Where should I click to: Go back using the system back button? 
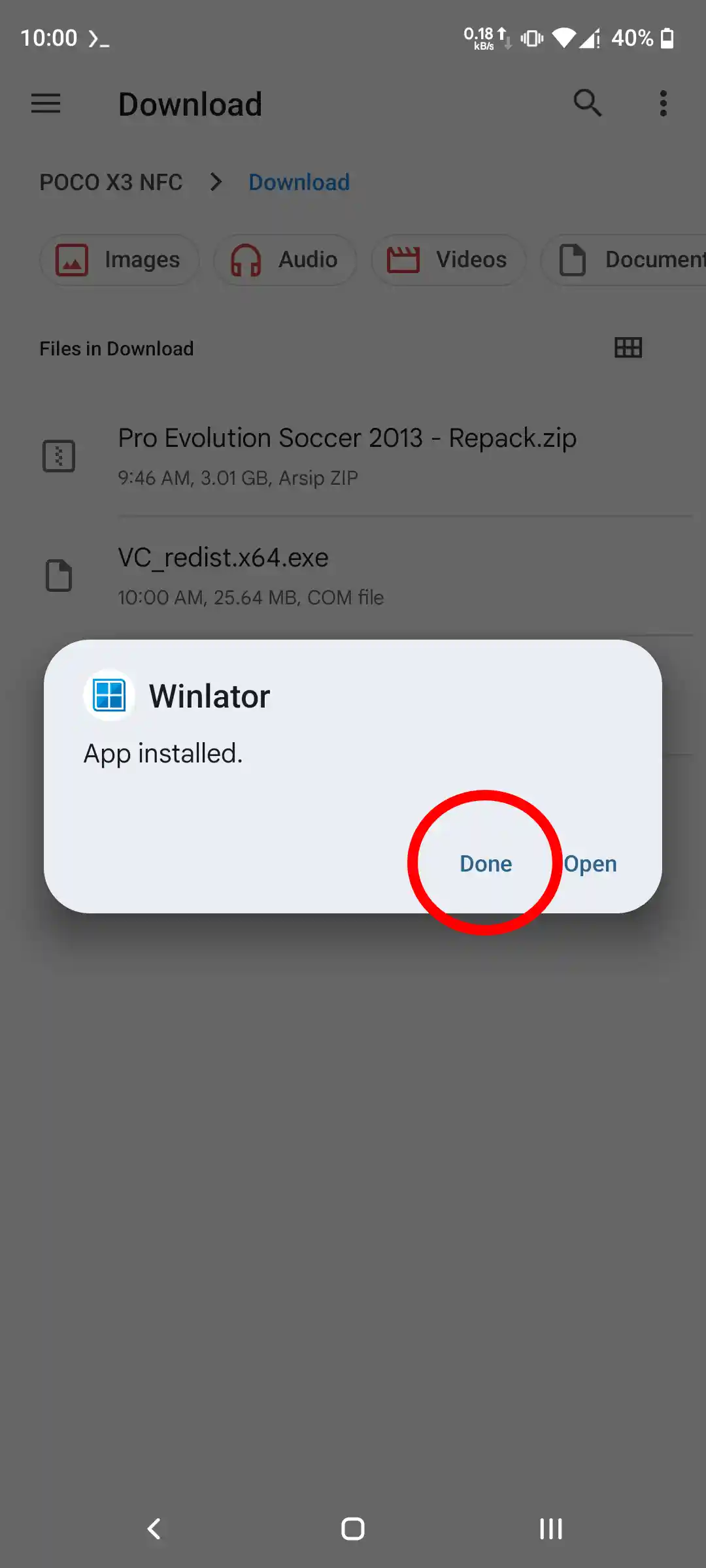(x=154, y=1529)
